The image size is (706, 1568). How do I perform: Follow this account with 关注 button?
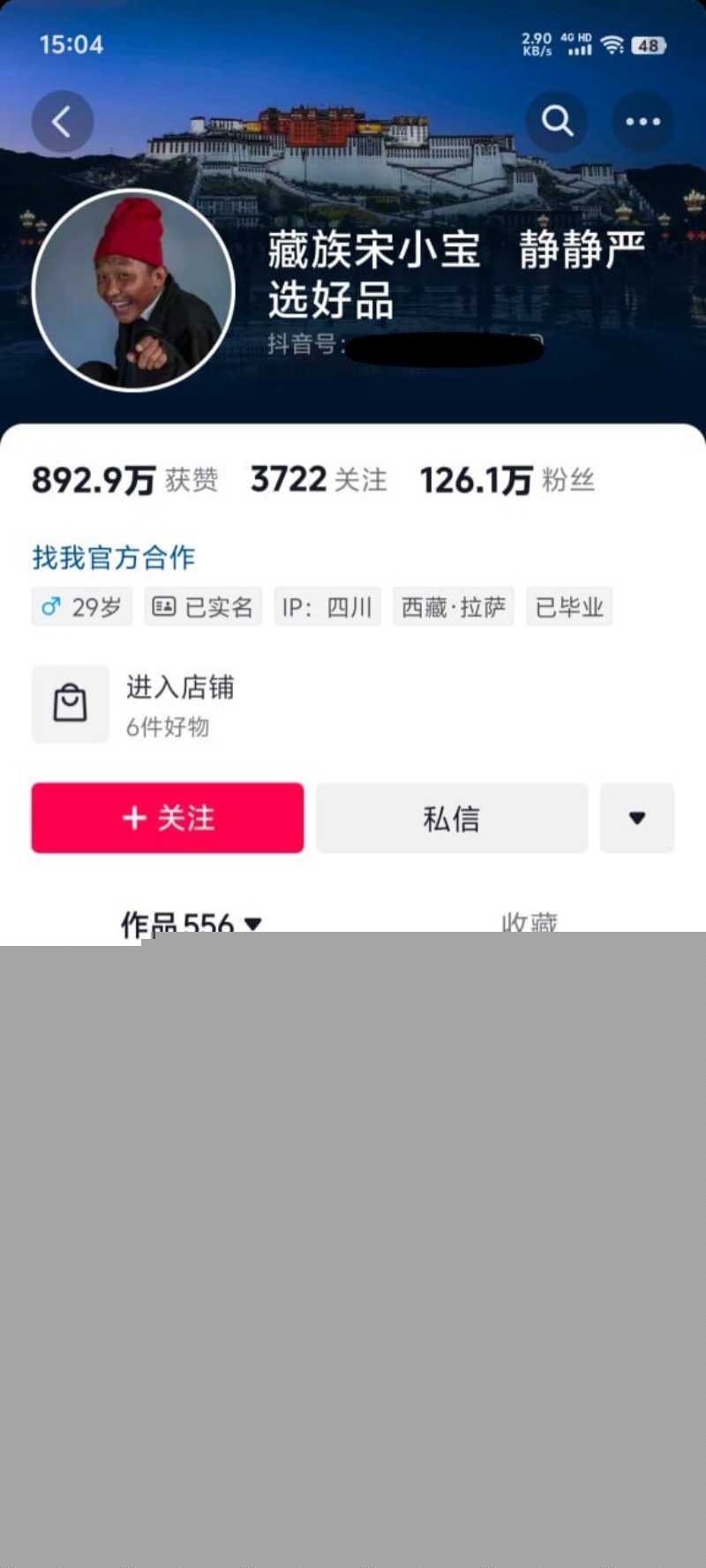tap(168, 818)
